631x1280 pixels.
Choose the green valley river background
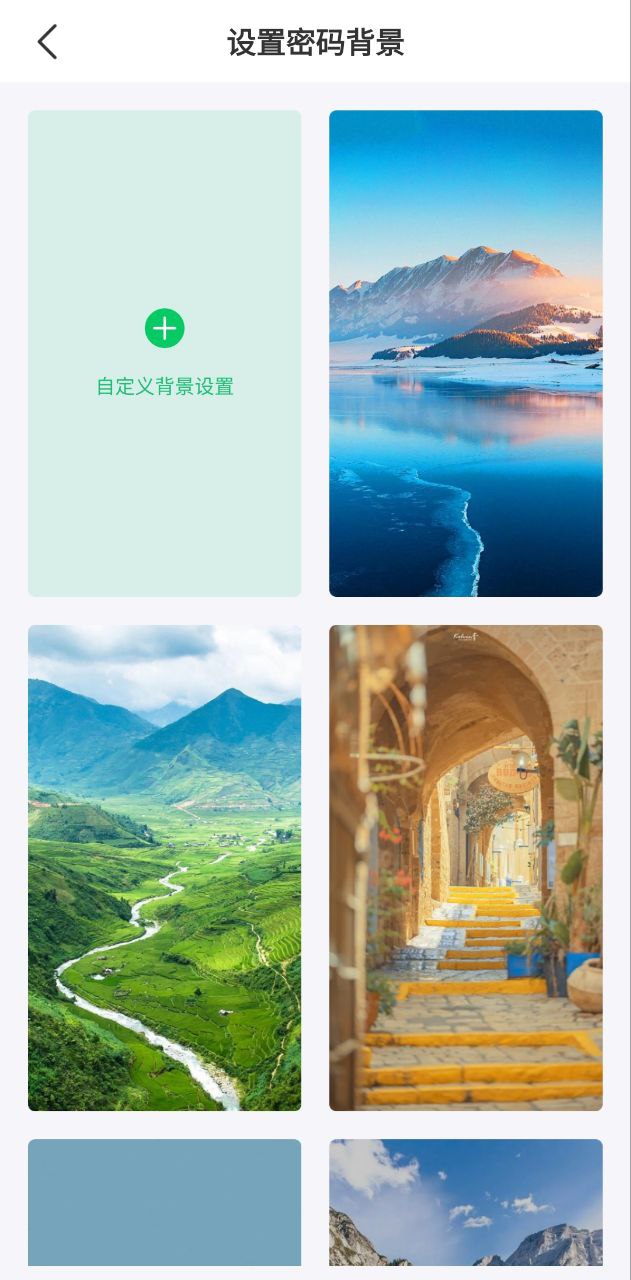pyautogui.click(x=164, y=867)
